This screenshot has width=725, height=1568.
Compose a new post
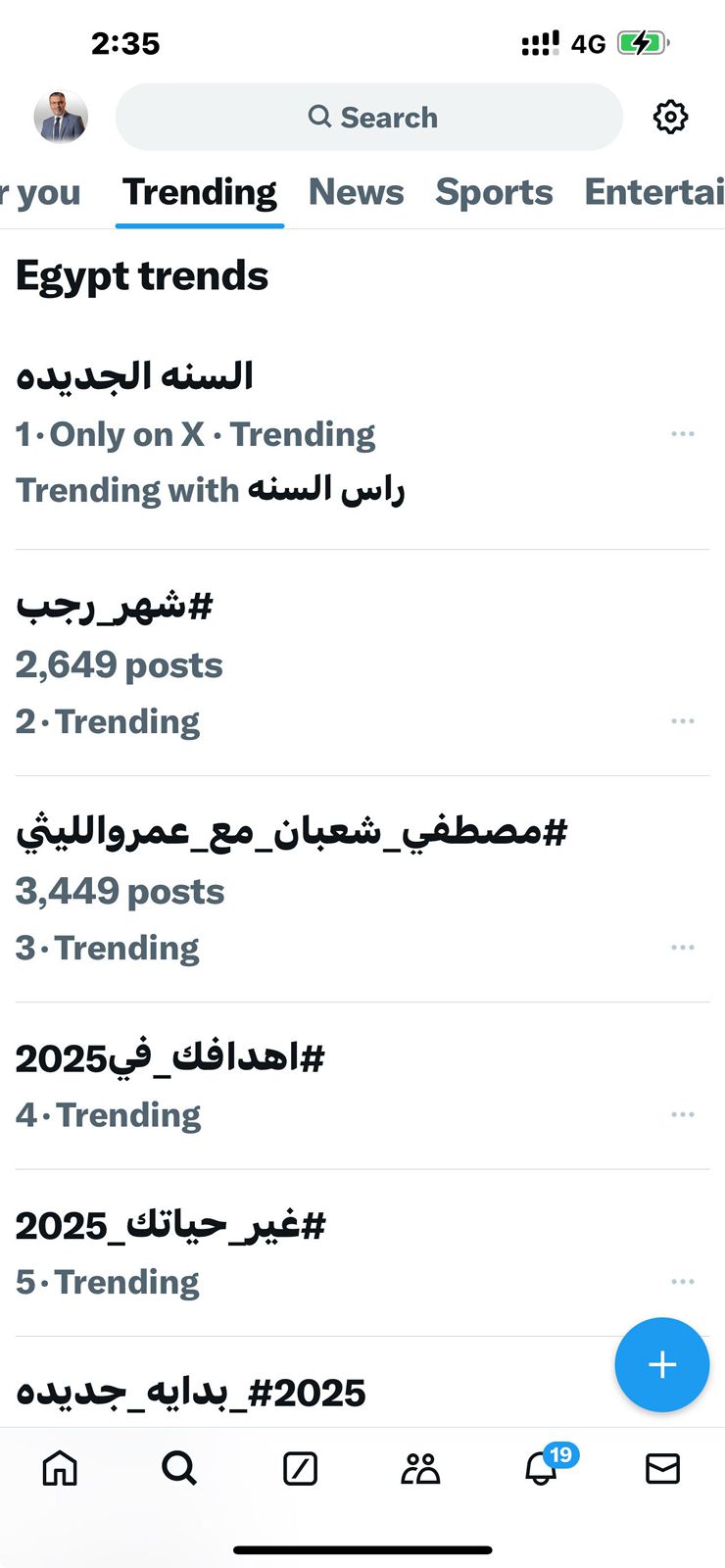tap(661, 1364)
